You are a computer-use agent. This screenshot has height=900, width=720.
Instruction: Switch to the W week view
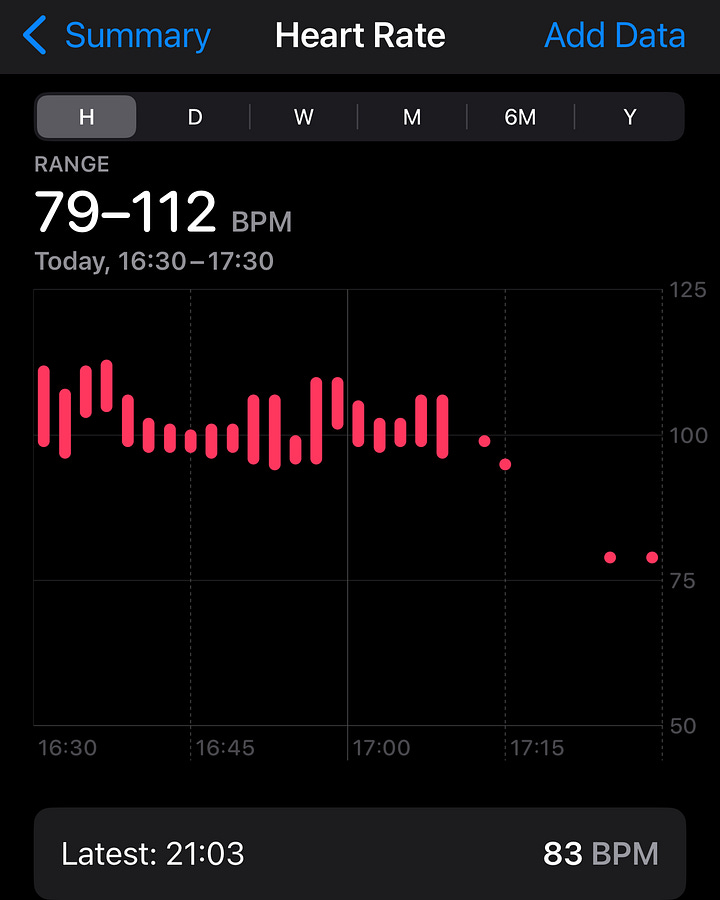304,117
